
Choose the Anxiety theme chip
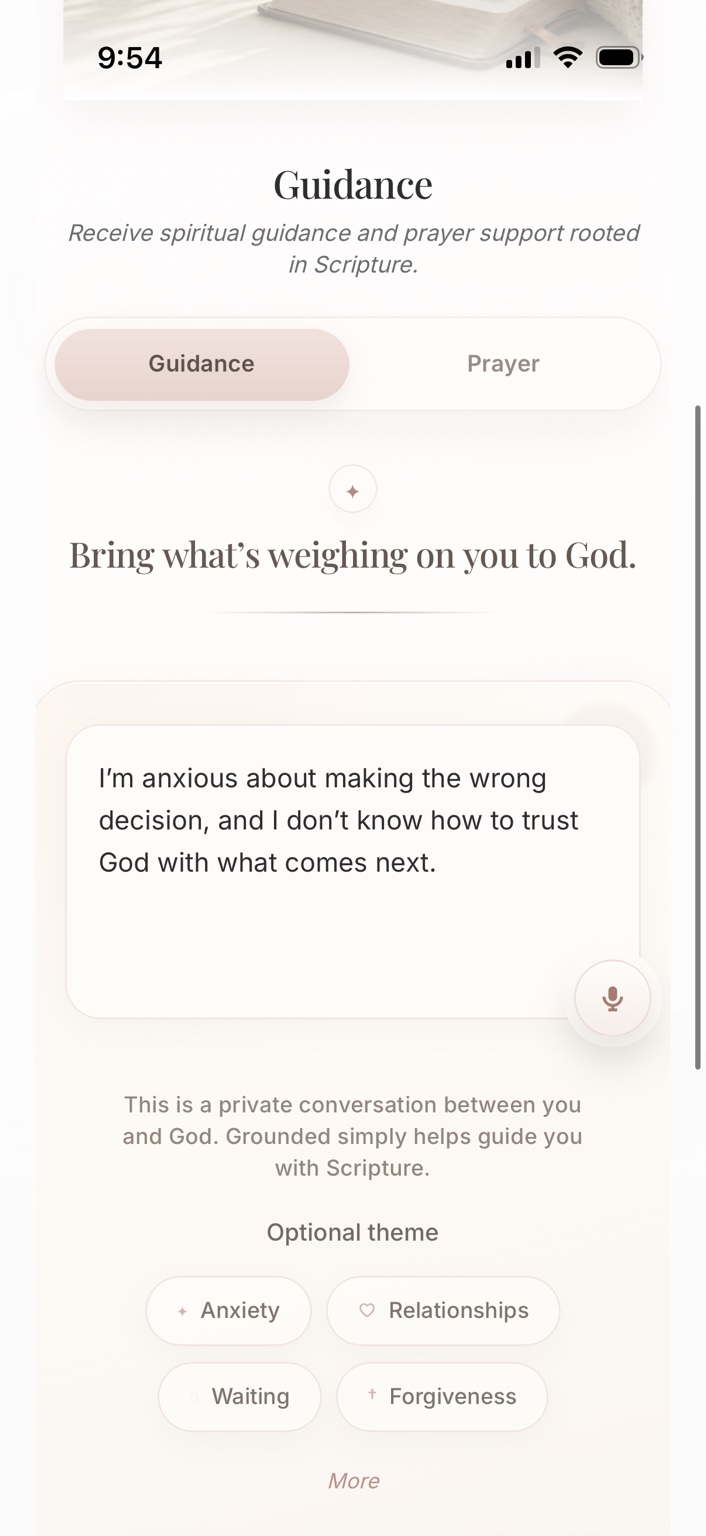(x=229, y=1310)
